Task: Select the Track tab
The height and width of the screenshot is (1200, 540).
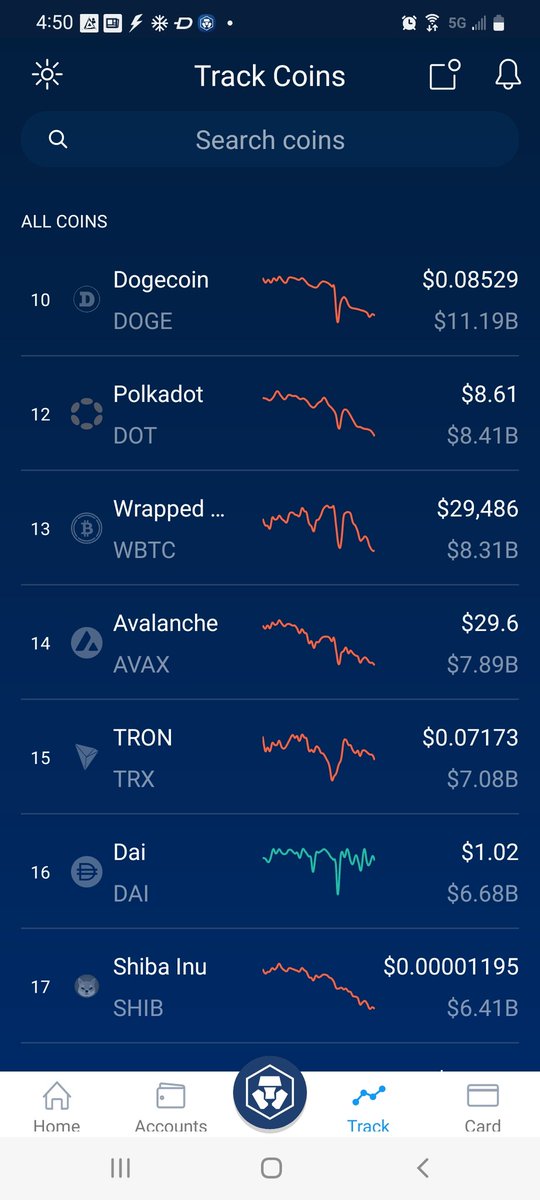Action: (368, 1106)
